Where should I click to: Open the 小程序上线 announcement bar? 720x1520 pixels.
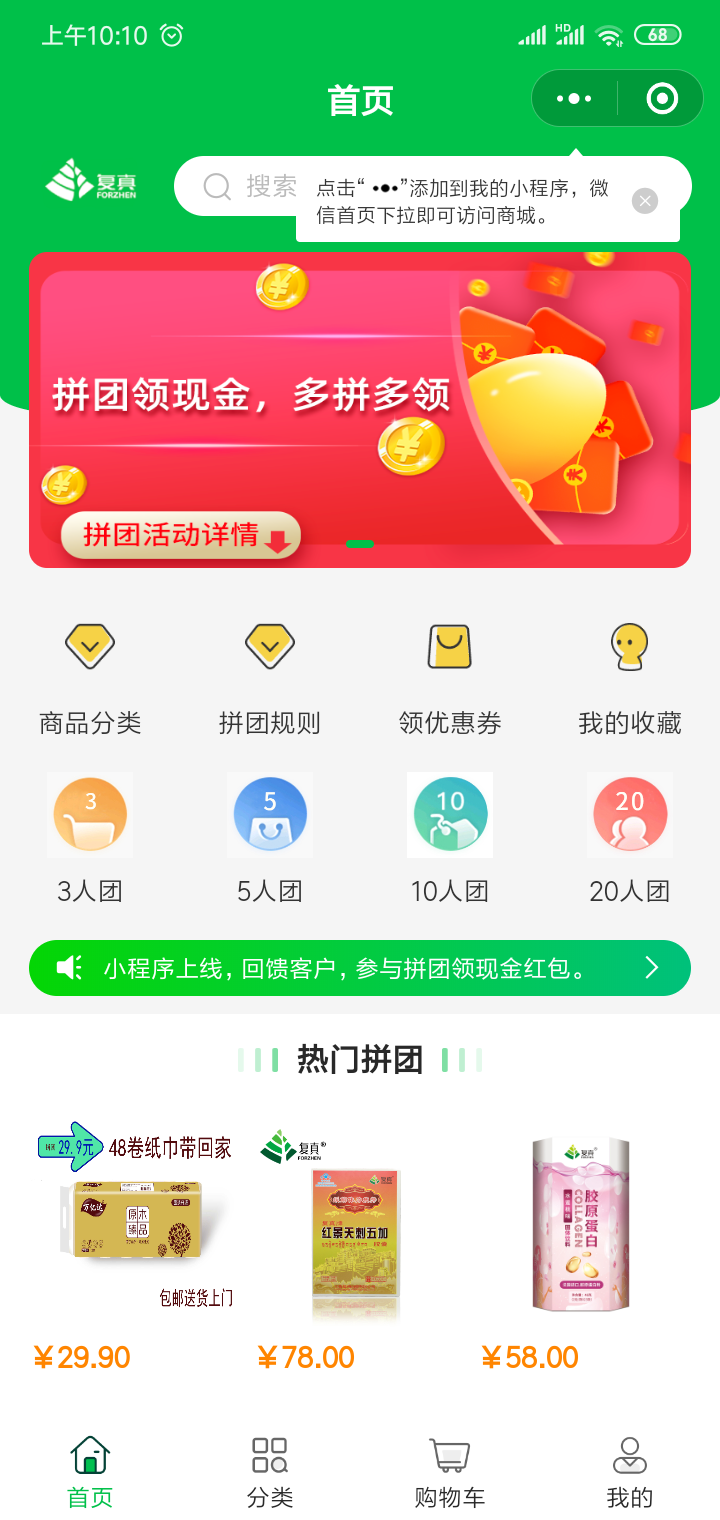pyautogui.click(x=360, y=968)
